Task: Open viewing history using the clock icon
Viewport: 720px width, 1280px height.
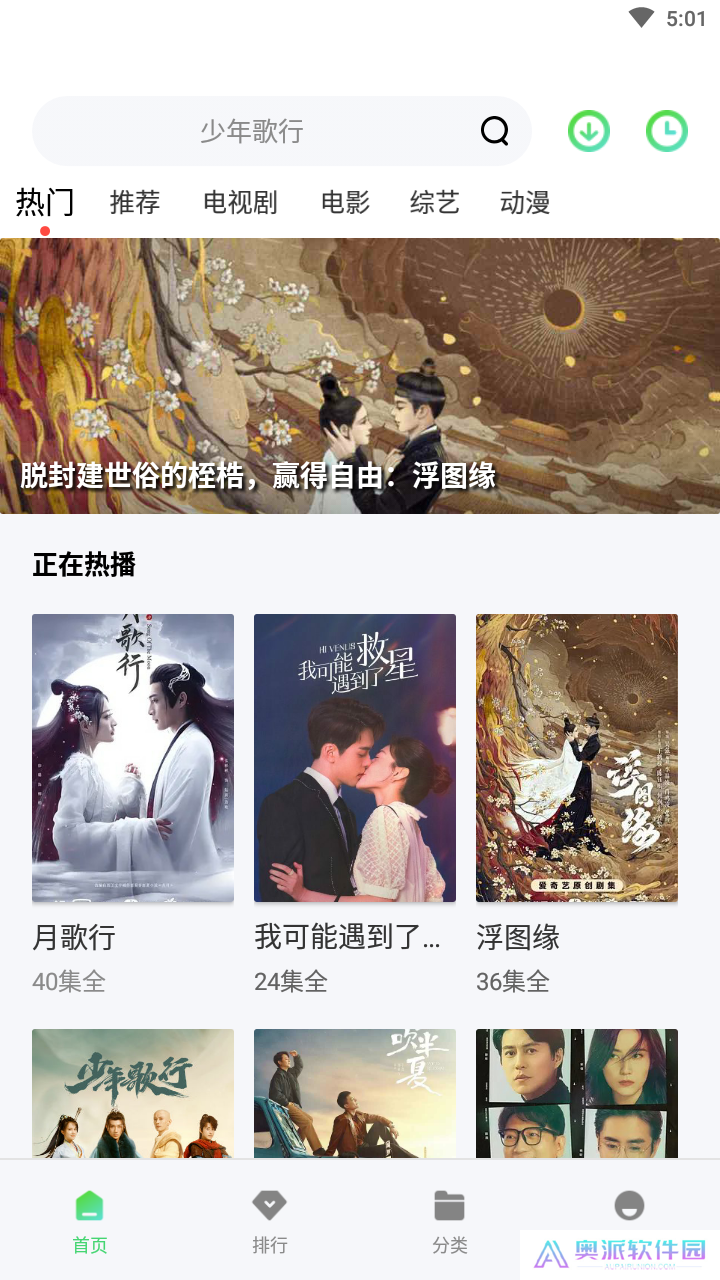Action: click(x=666, y=130)
